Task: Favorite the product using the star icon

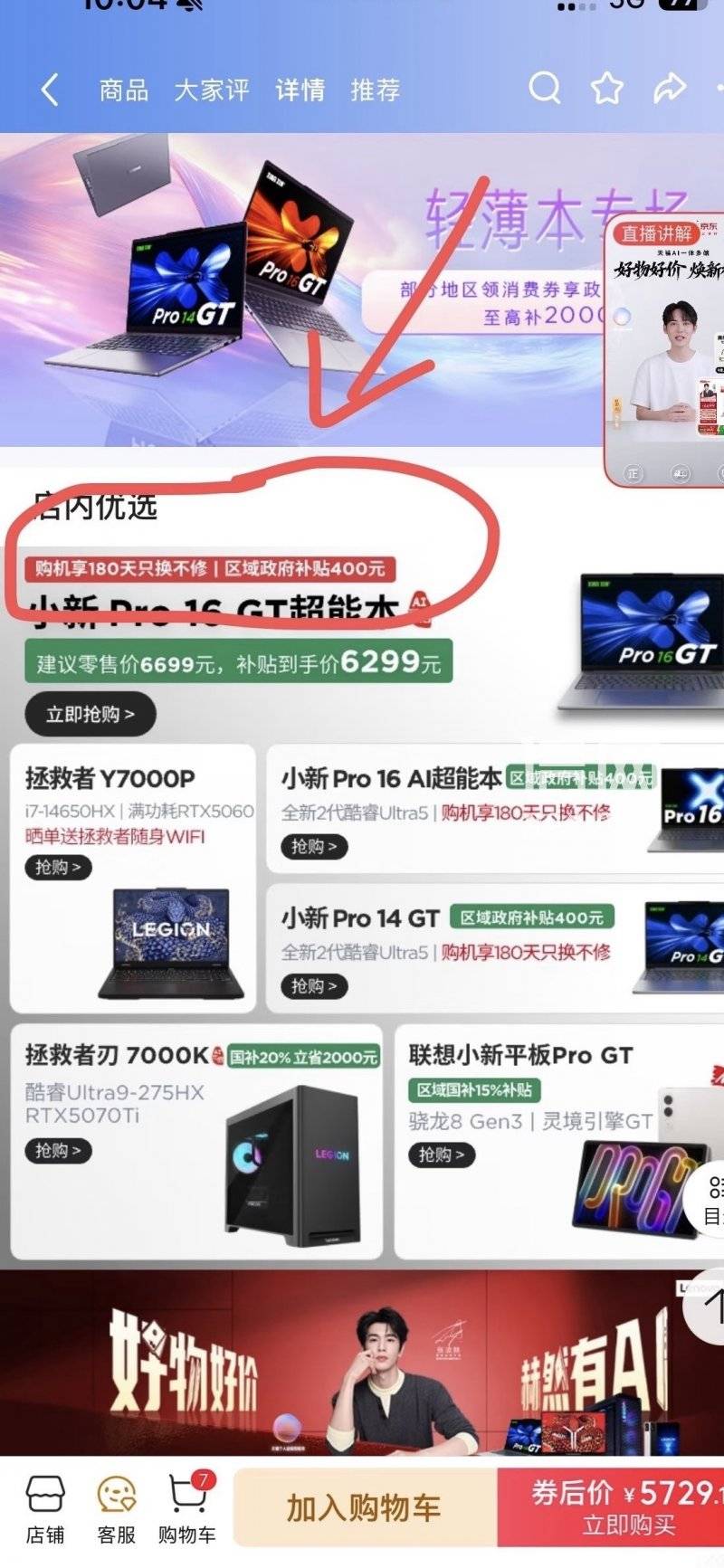Action: point(607,90)
